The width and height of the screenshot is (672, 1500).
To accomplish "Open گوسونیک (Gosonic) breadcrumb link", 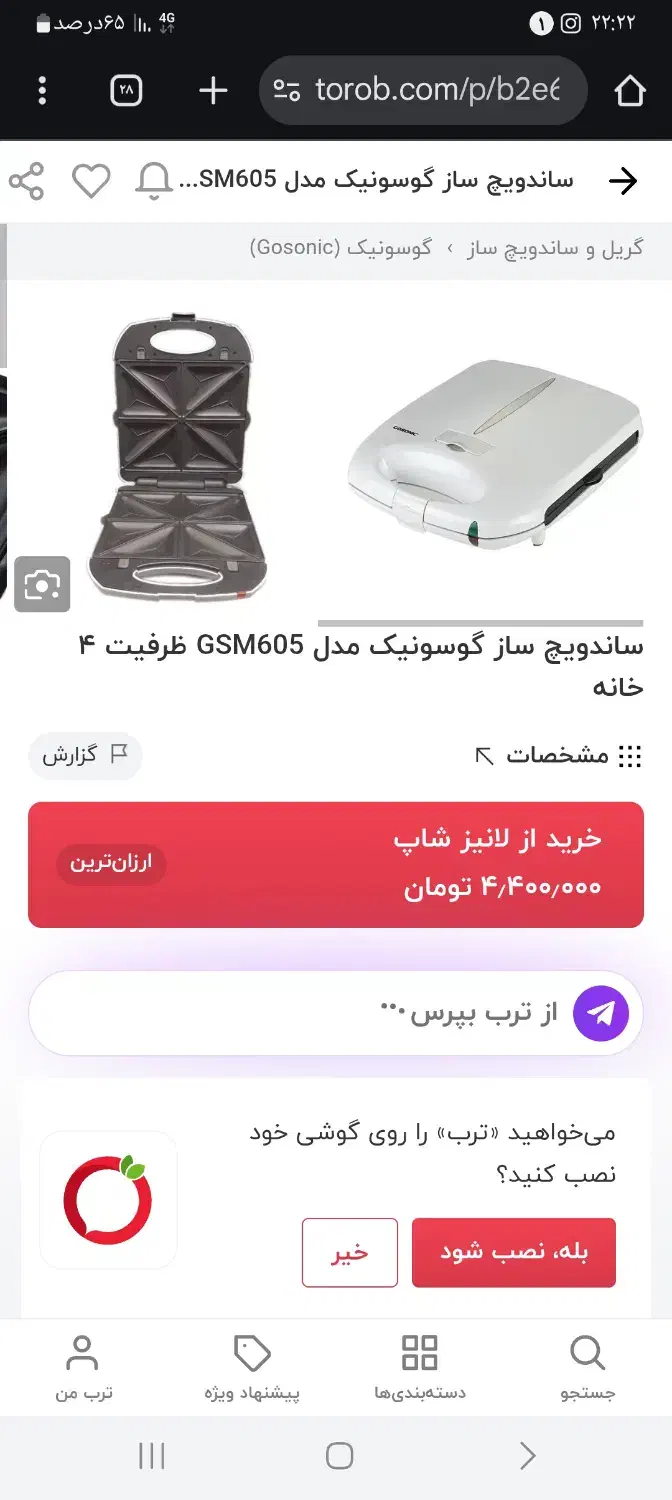I will pyautogui.click(x=341, y=248).
